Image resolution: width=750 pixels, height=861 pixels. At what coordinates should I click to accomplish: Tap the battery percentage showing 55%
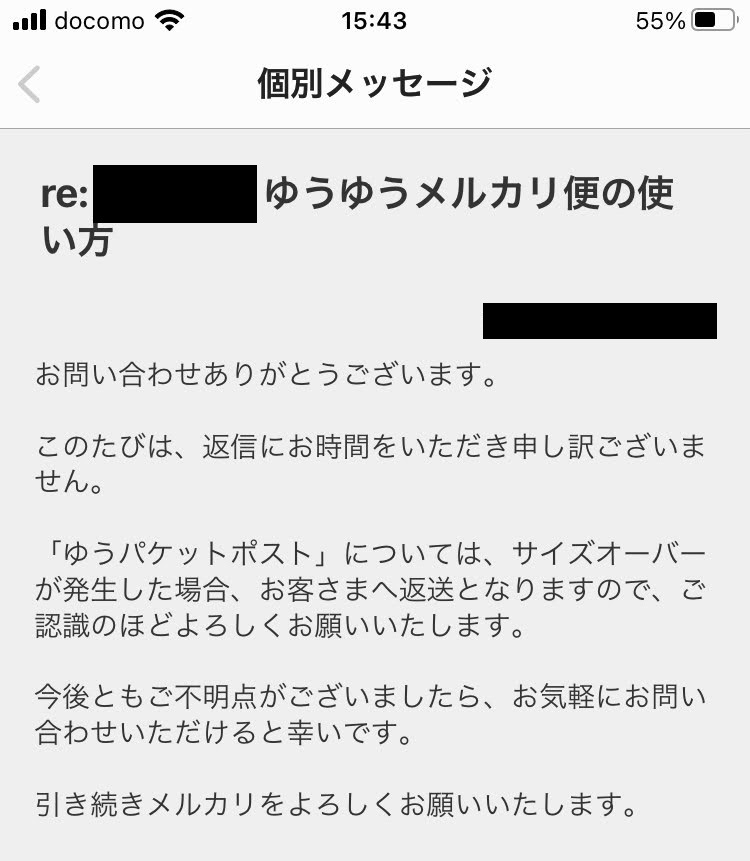(x=662, y=18)
